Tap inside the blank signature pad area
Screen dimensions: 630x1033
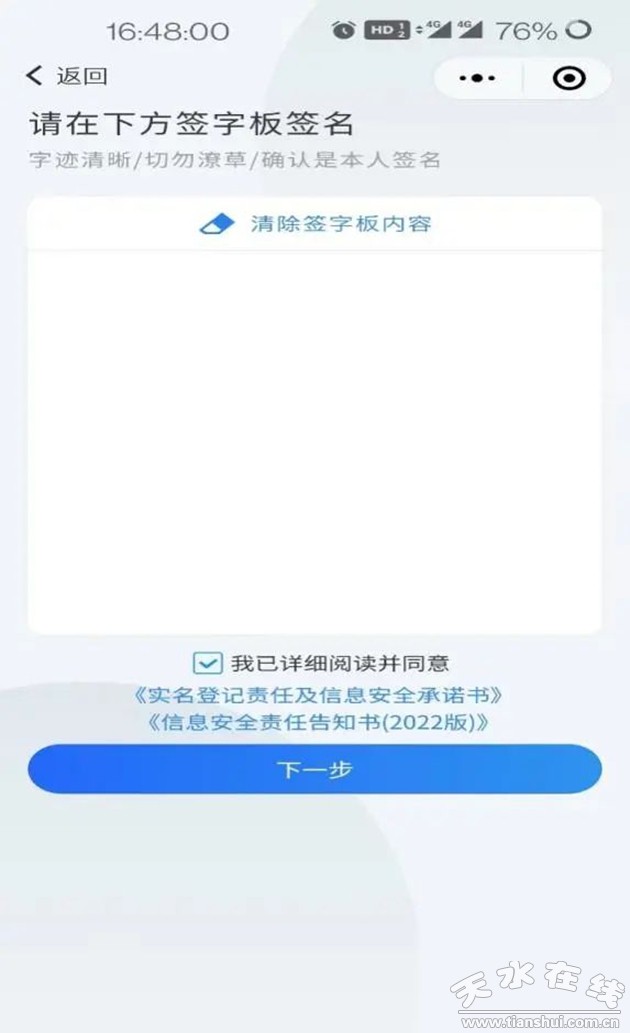coord(314,440)
